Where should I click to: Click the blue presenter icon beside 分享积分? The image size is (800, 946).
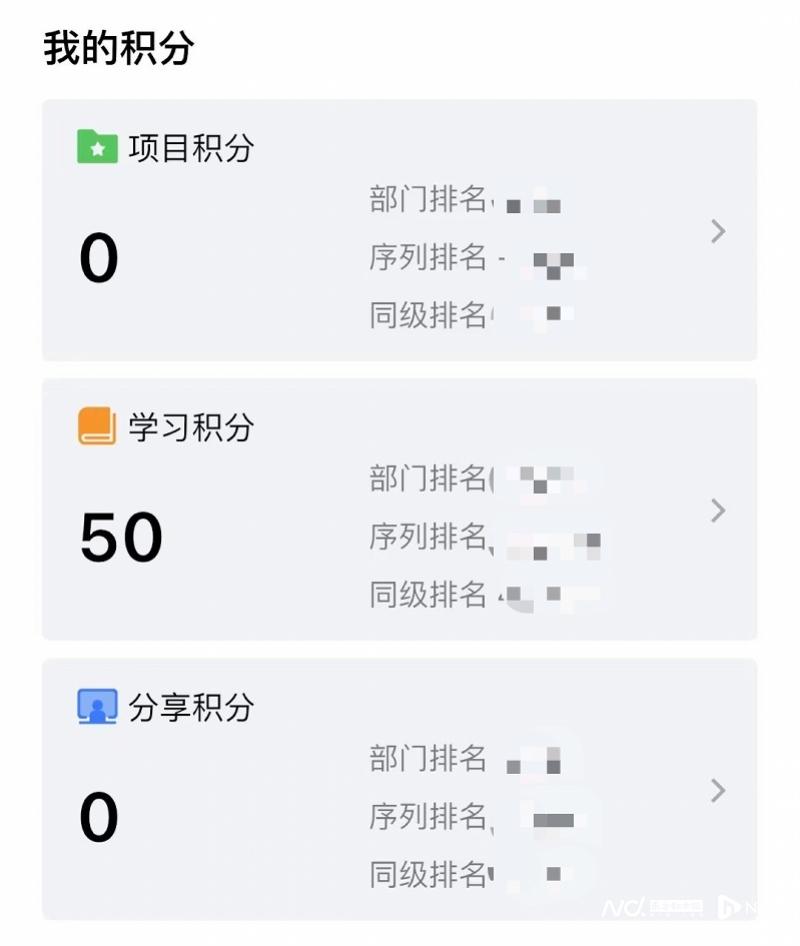95,705
